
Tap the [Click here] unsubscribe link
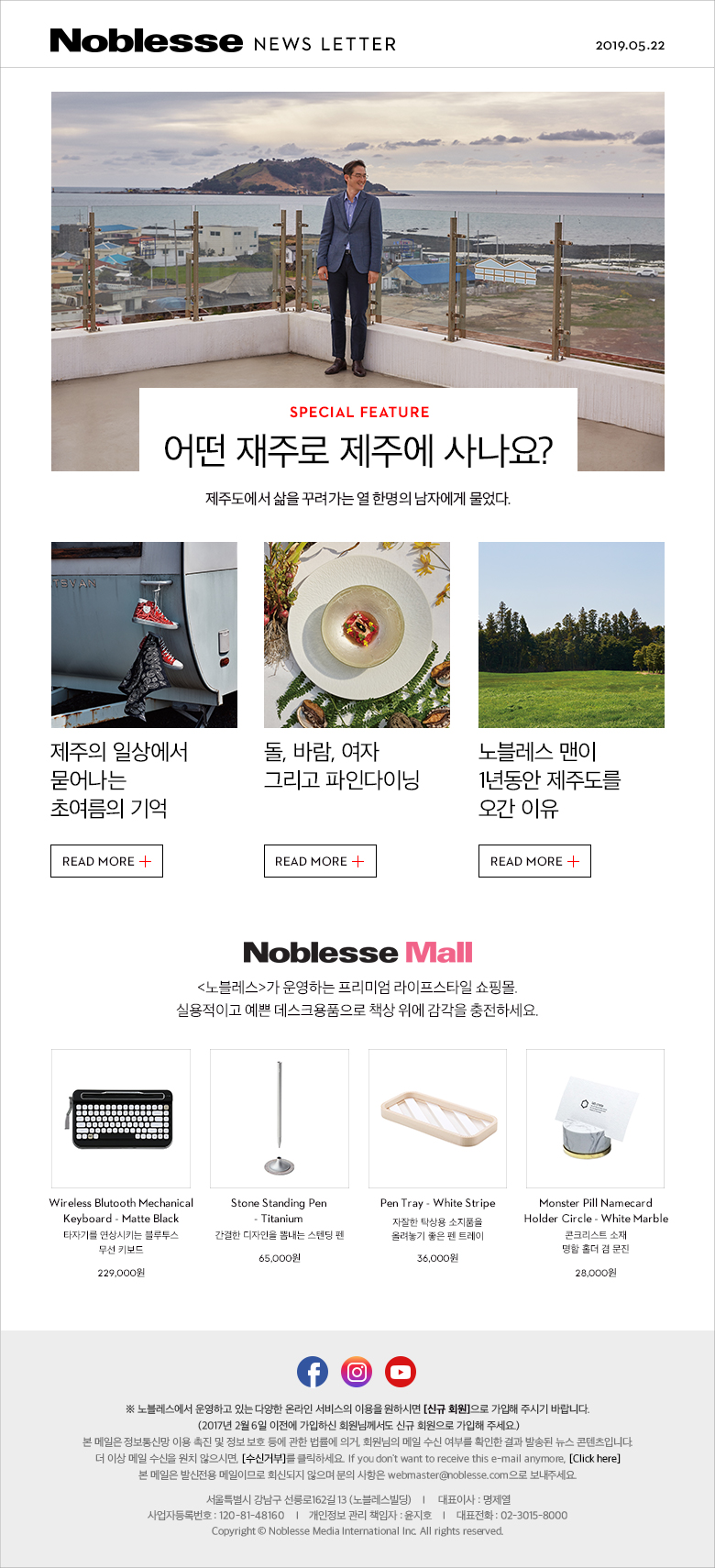click(594, 1458)
